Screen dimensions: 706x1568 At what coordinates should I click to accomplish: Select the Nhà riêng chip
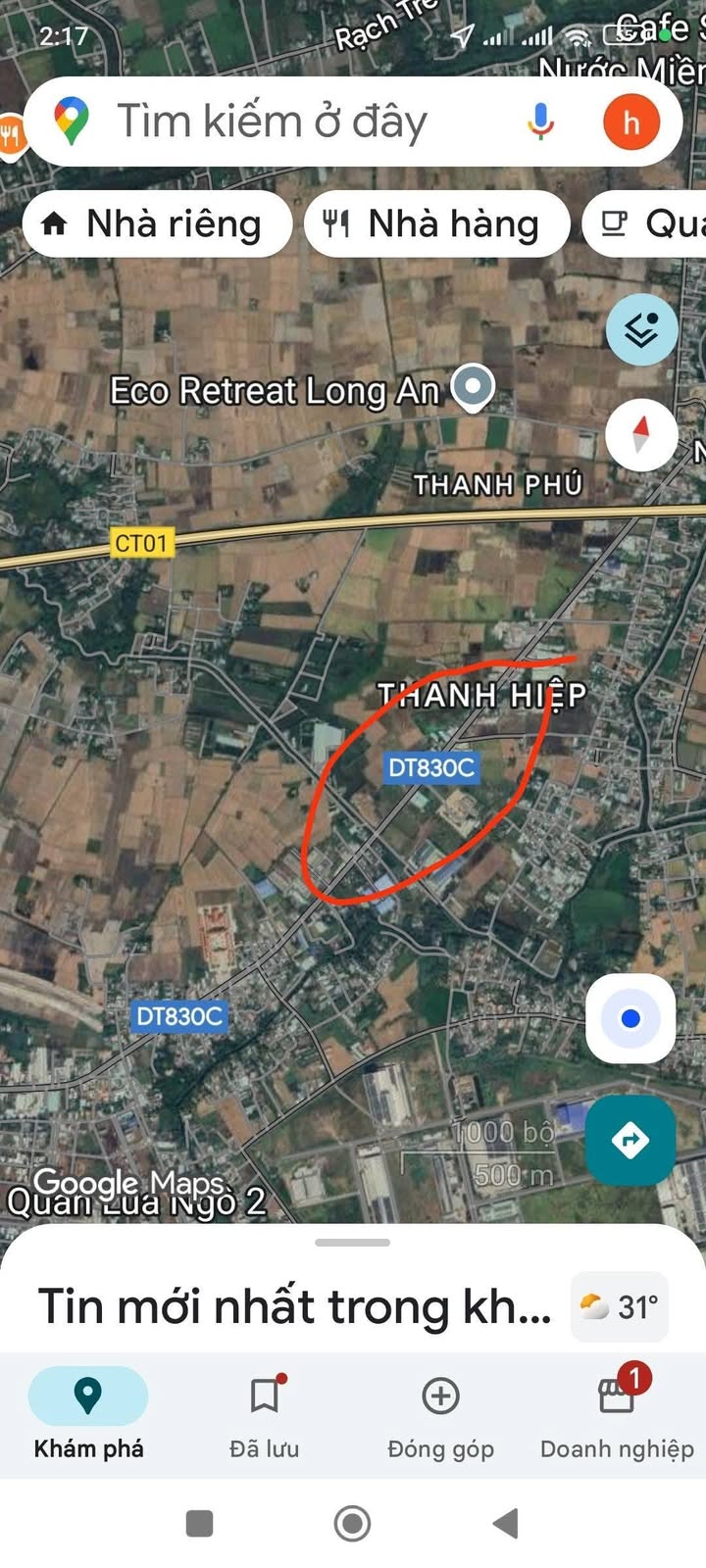pos(157,224)
